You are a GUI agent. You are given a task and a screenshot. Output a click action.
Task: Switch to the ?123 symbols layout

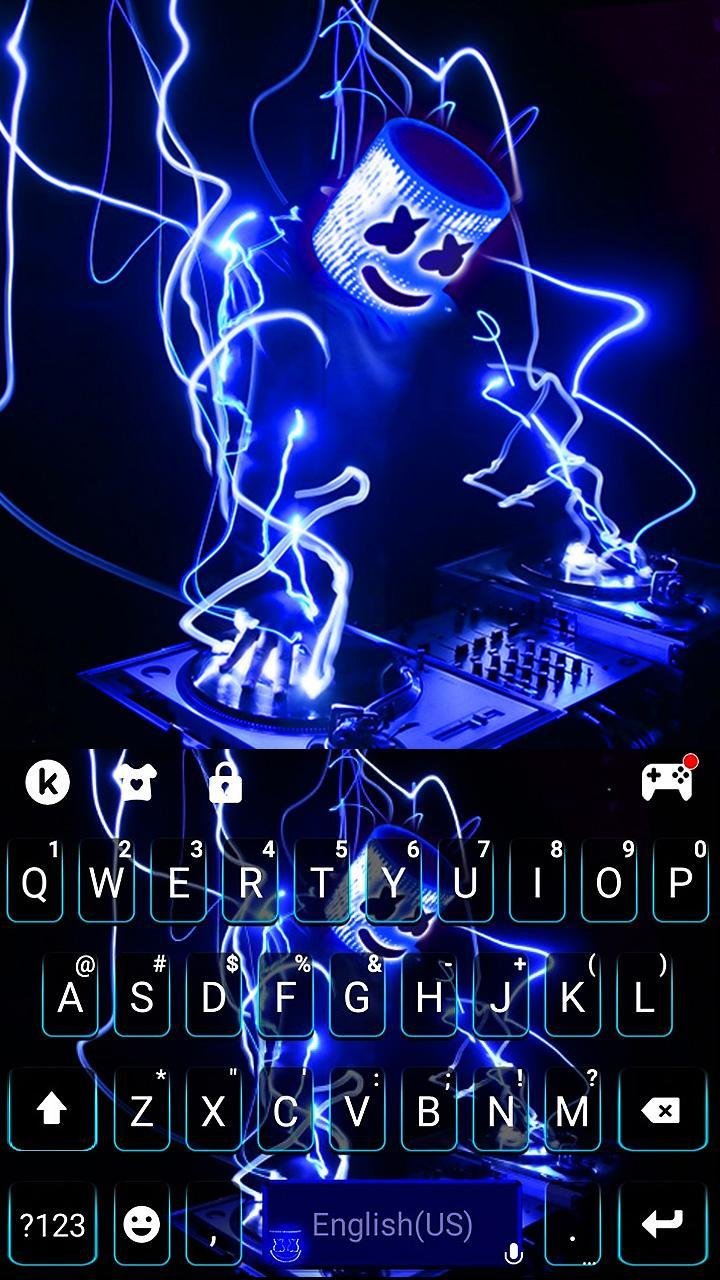point(52,1224)
